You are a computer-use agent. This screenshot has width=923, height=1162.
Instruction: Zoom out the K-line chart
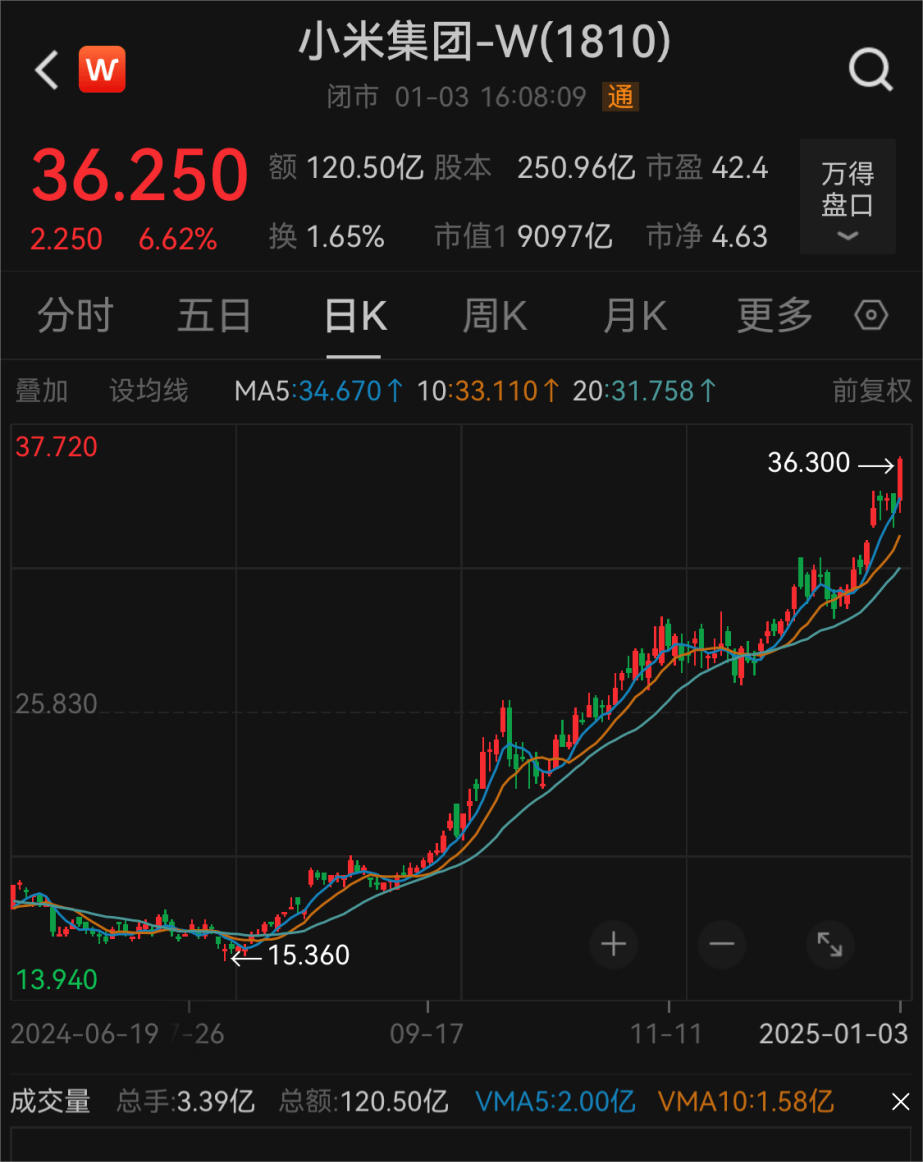[x=722, y=944]
